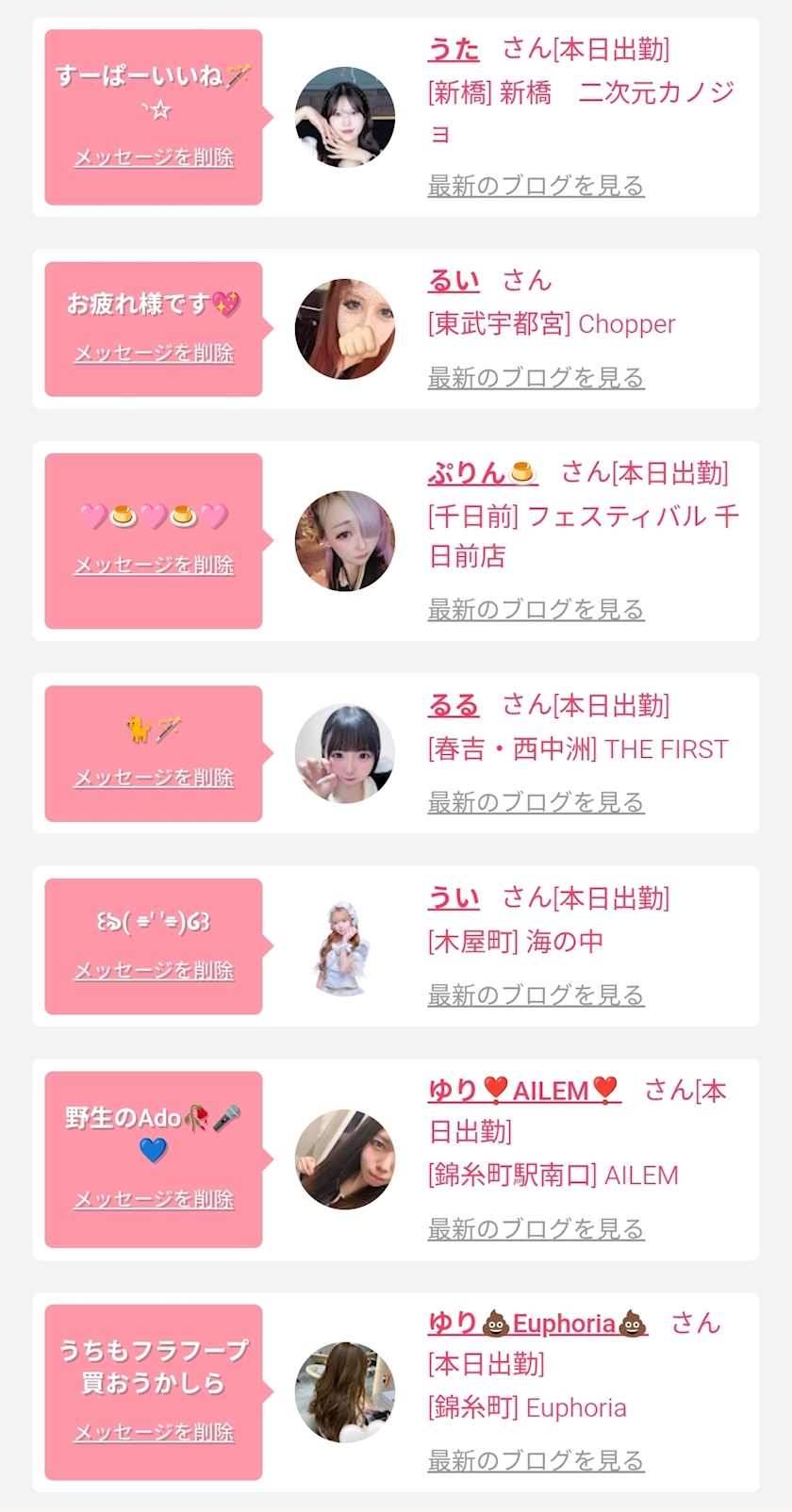This screenshot has width=792, height=1512.
Task: Open るる's profile name link
Action: (x=454, y=705)
